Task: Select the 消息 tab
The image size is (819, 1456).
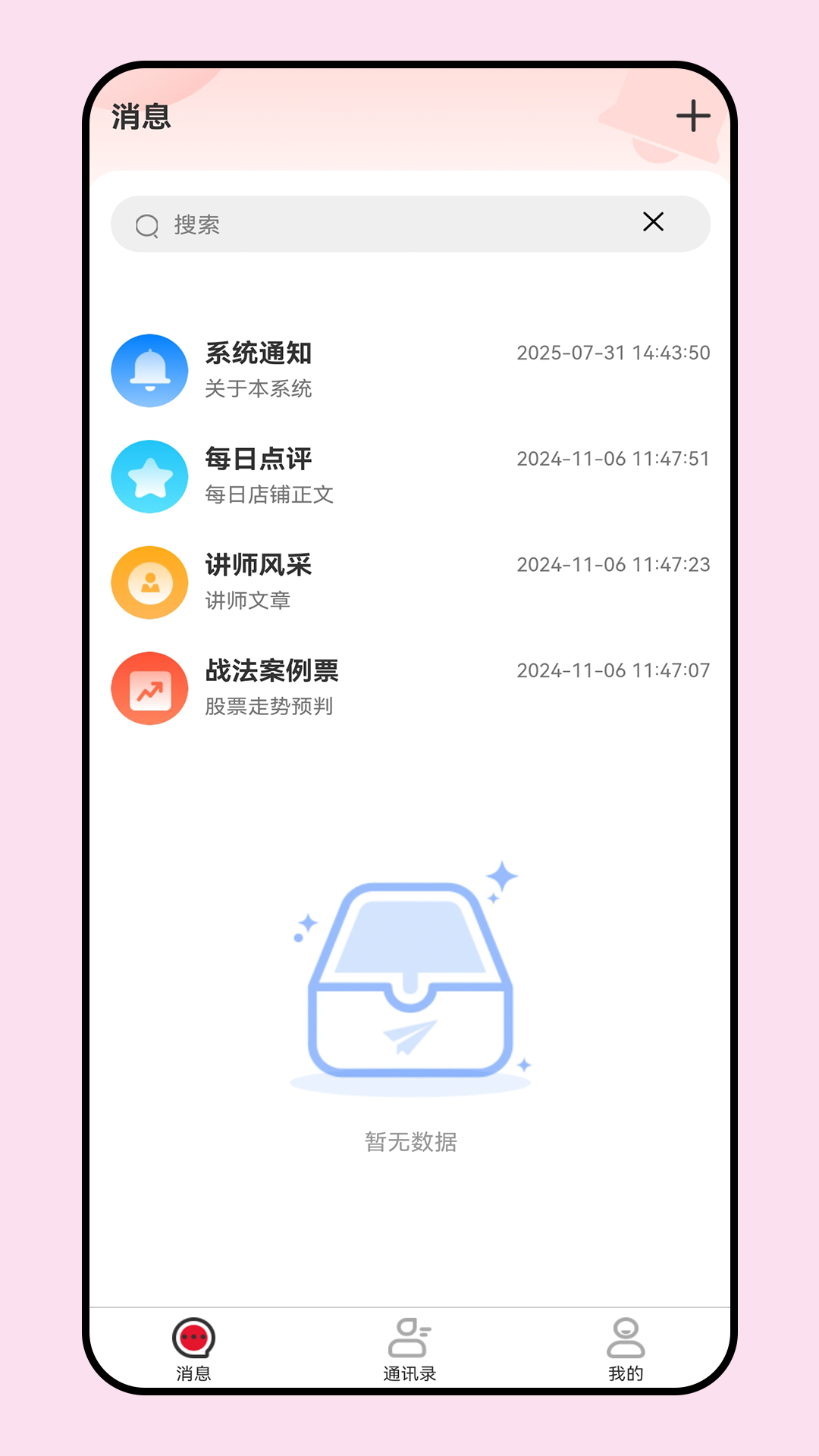Action: point(193,1350)
